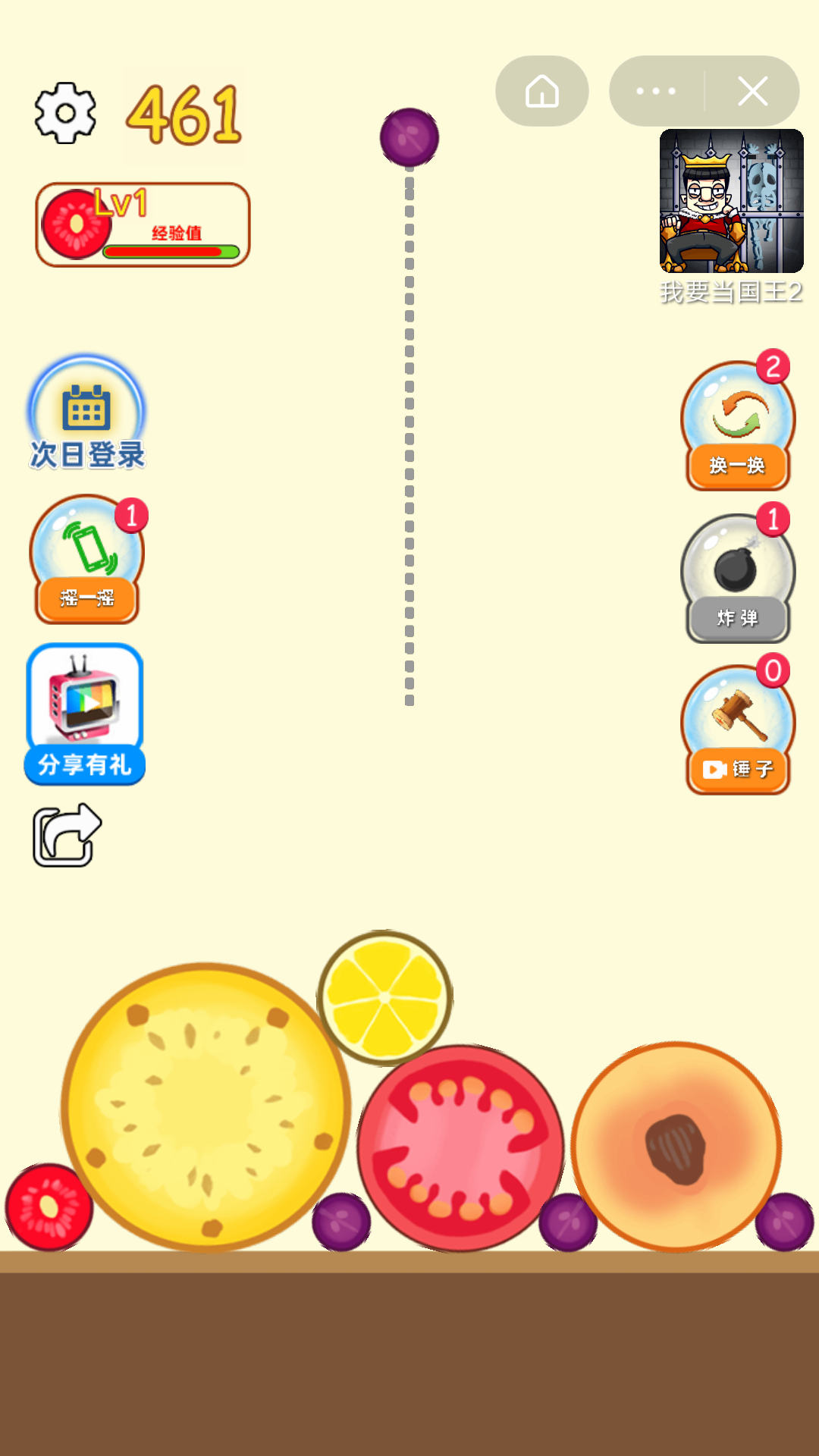Use the 换一换 swap power-up
819x1456 pixels.
point(737,426)
